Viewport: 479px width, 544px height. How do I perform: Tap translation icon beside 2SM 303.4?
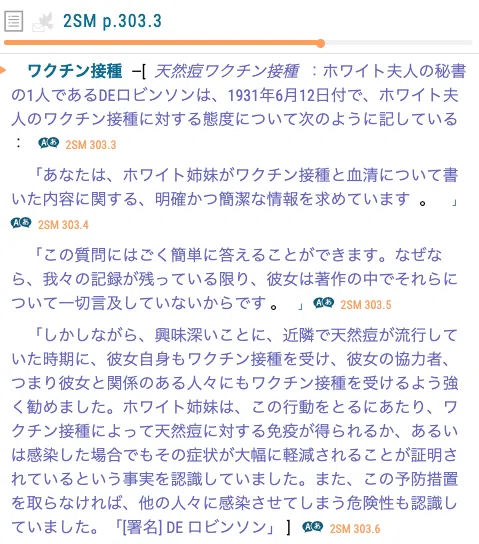21,223
